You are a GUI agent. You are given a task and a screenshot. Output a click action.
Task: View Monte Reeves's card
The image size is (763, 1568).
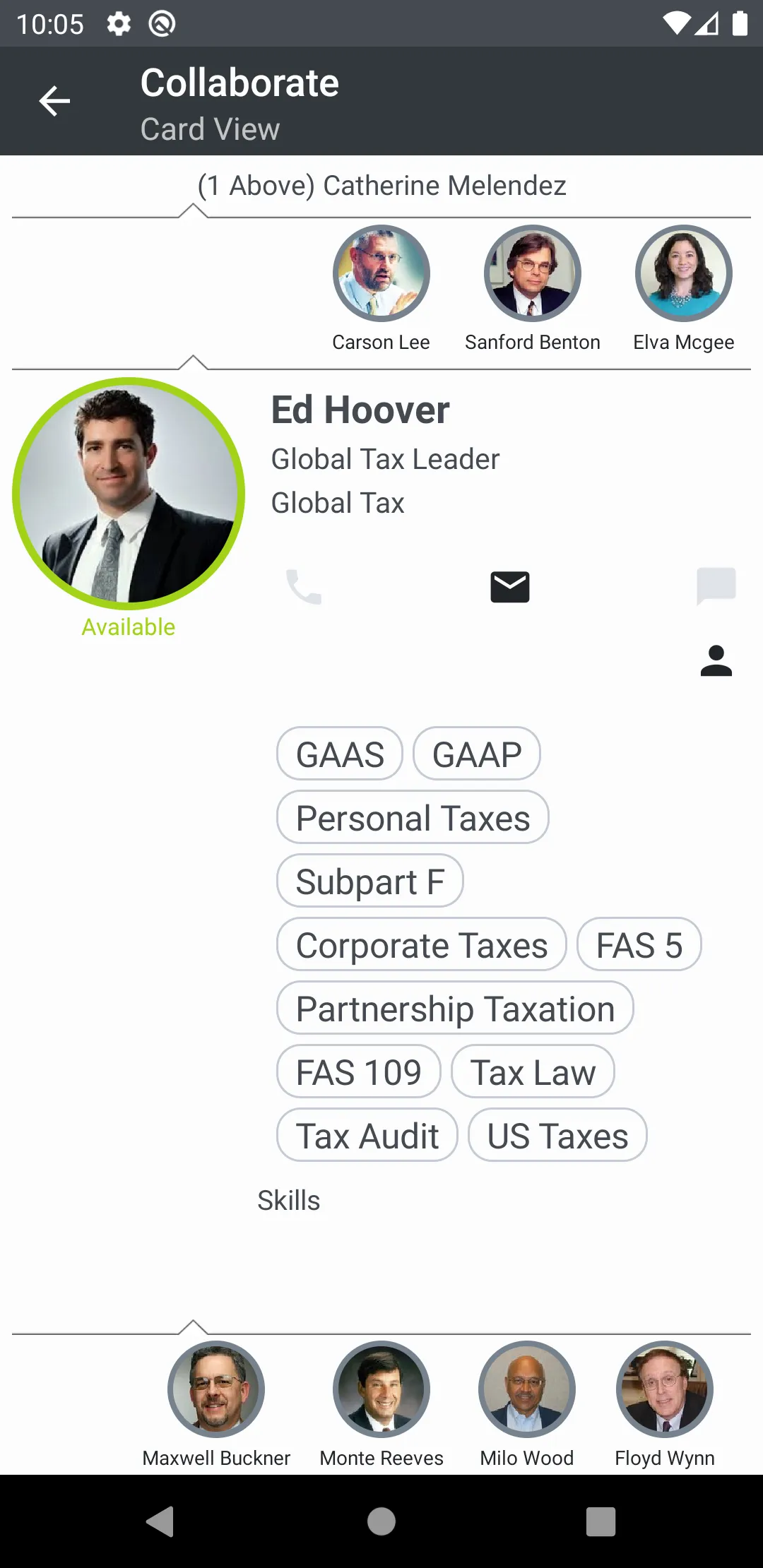point(381,1389)
